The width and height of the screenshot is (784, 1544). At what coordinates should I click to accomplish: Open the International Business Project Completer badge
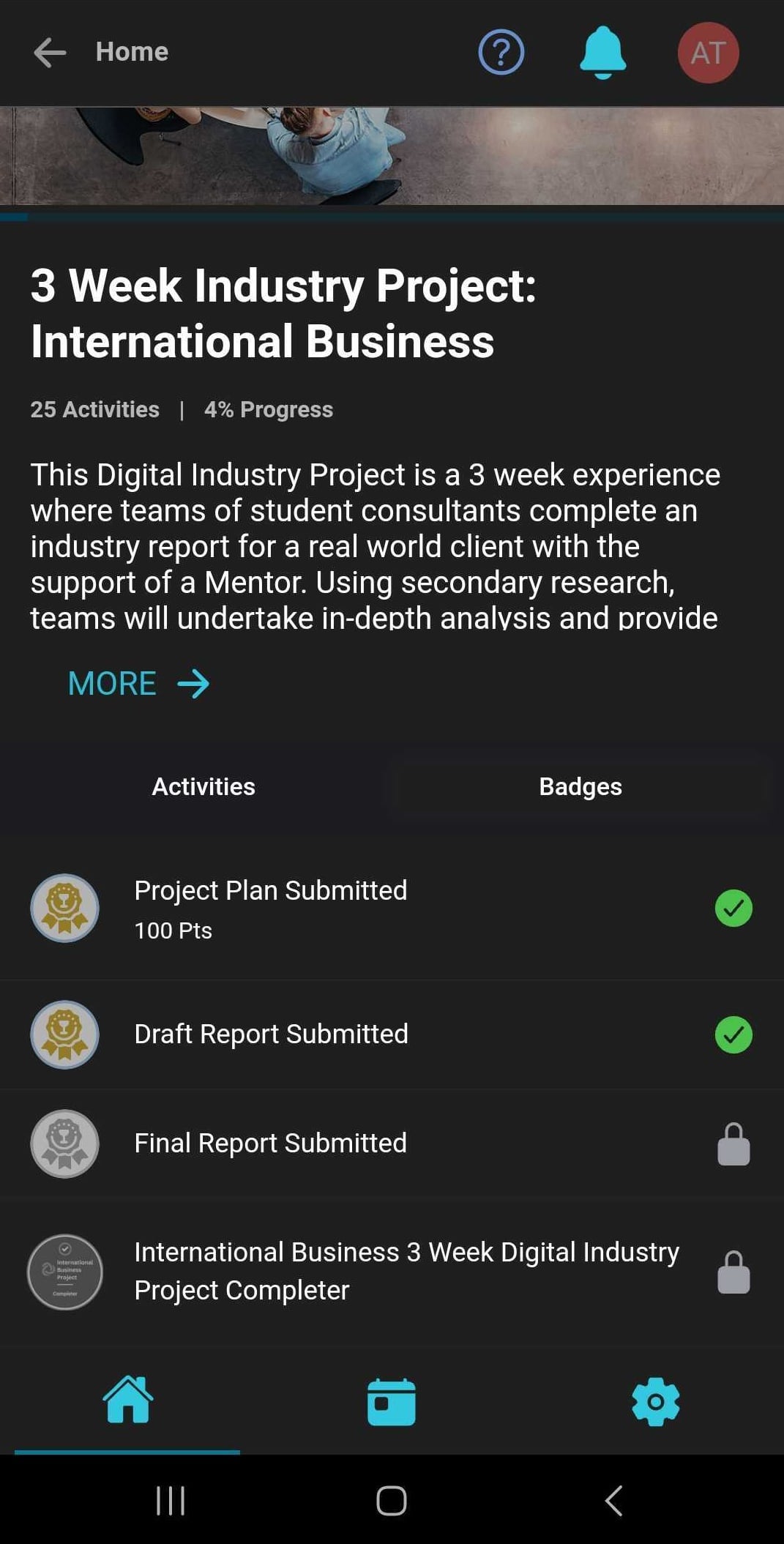click(x=406, y=1272)
